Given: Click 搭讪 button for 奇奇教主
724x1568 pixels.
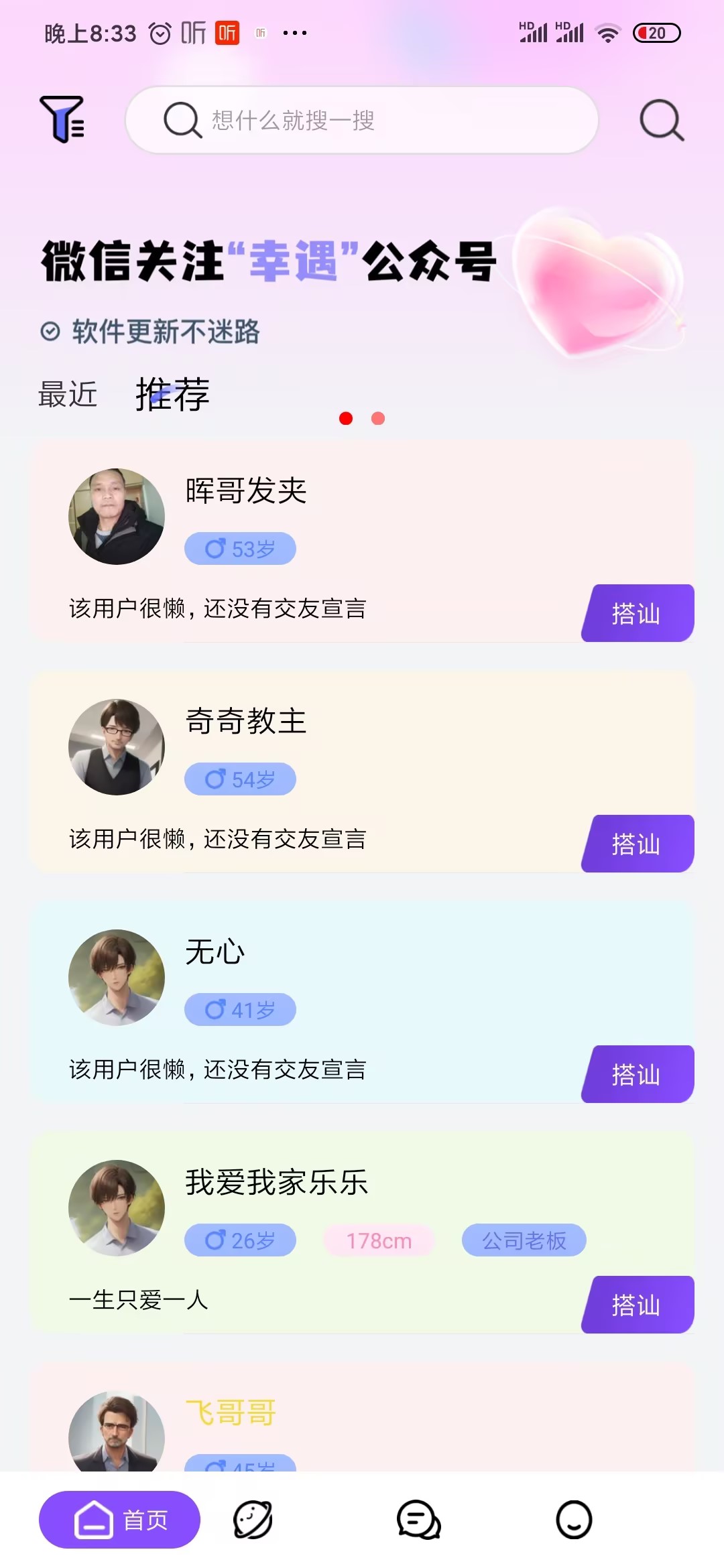Looking at the screenshot, I should pos(636,844).
